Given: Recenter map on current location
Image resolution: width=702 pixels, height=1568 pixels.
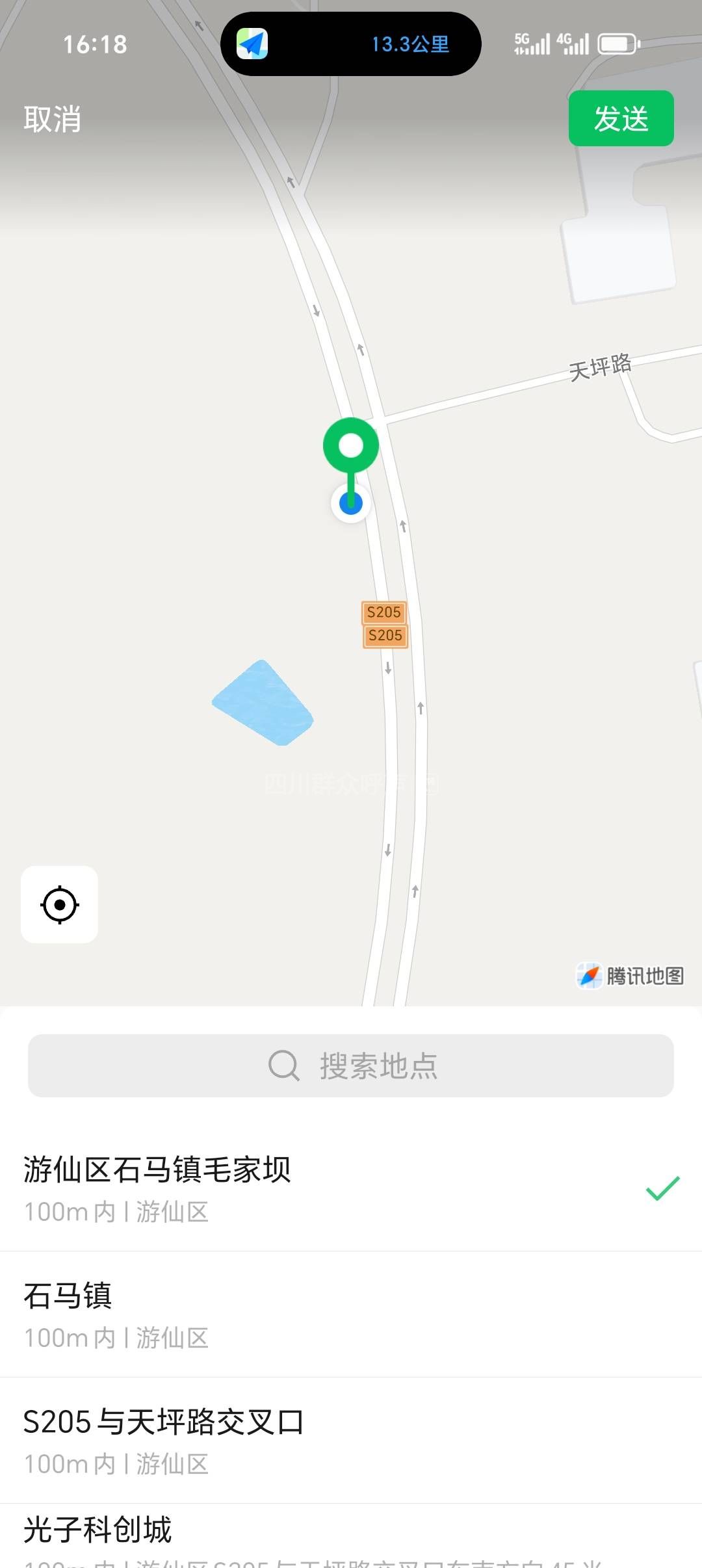Looking at the screenshot, I should (60, 904).
